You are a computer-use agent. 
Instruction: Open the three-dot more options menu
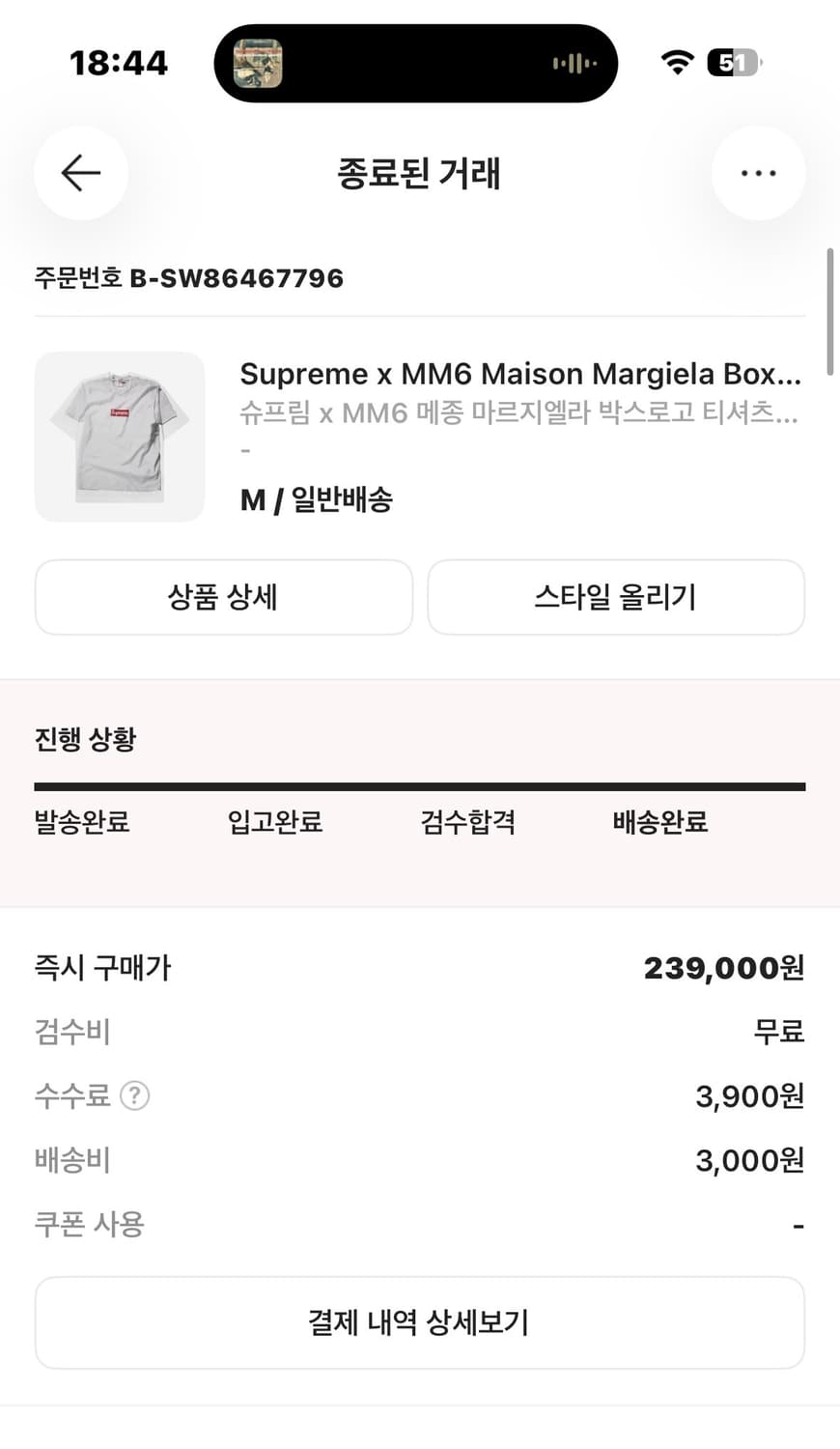coord(759,173)
